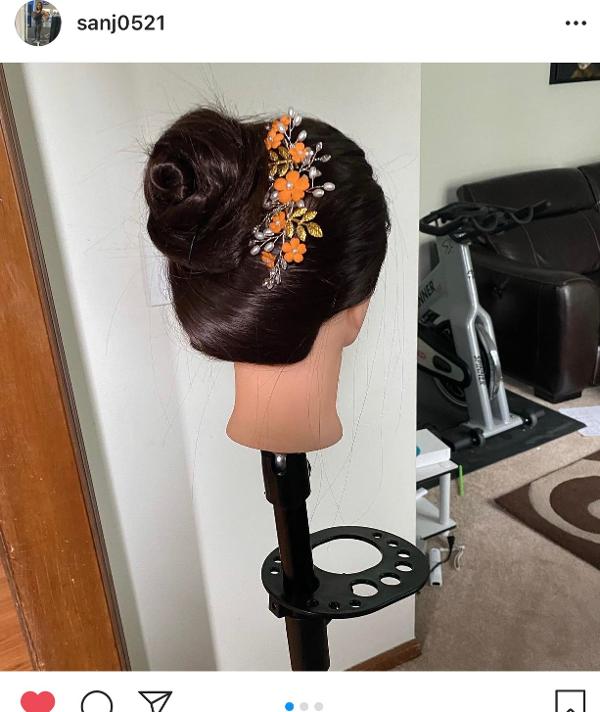
Task: Open sanj0521's profile picture
Action: pyautogui.click(x=38, y=23)
